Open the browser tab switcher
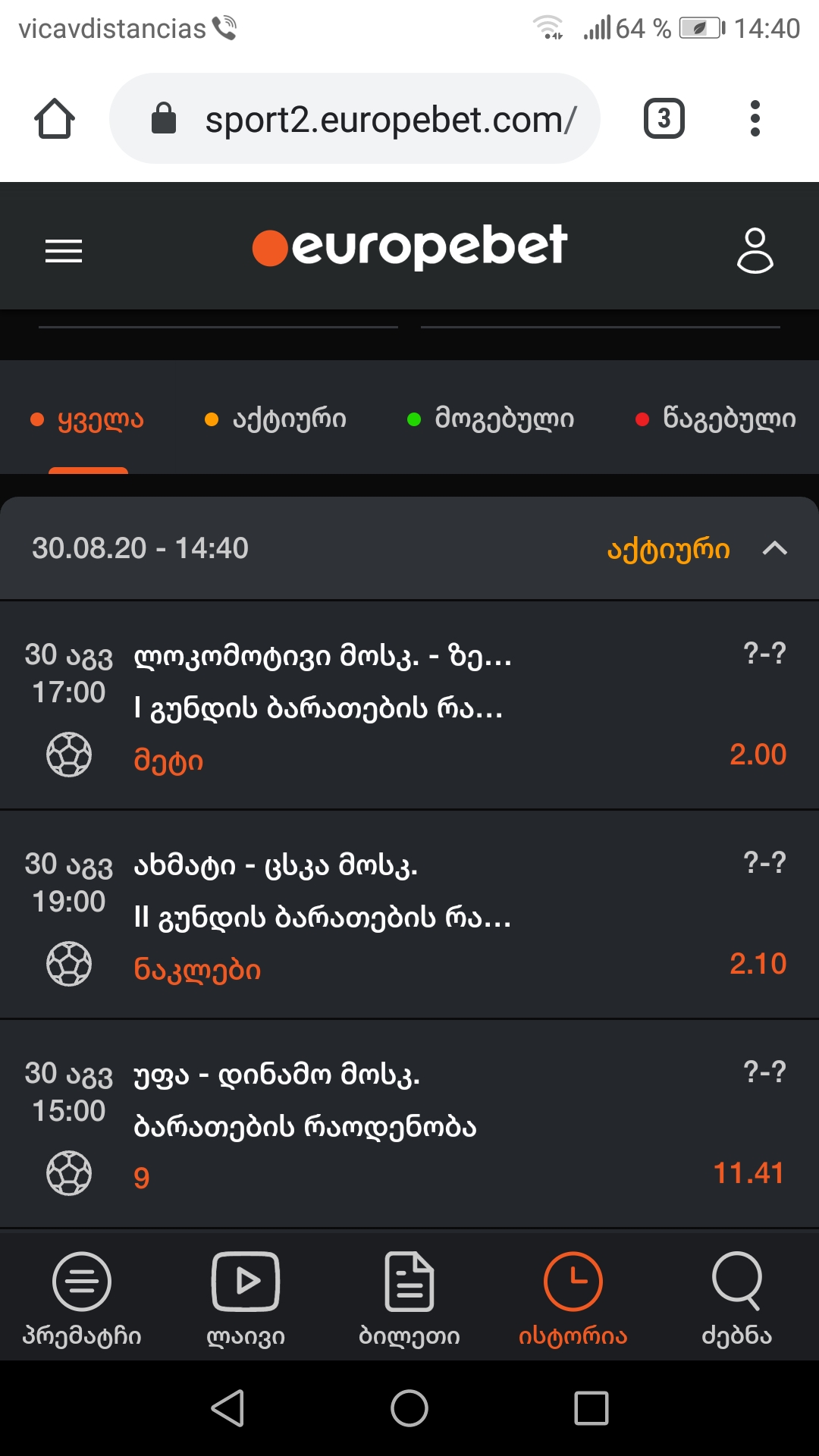Image resolution: width=819 pixels, height=1456 pixels. point(664,119)
